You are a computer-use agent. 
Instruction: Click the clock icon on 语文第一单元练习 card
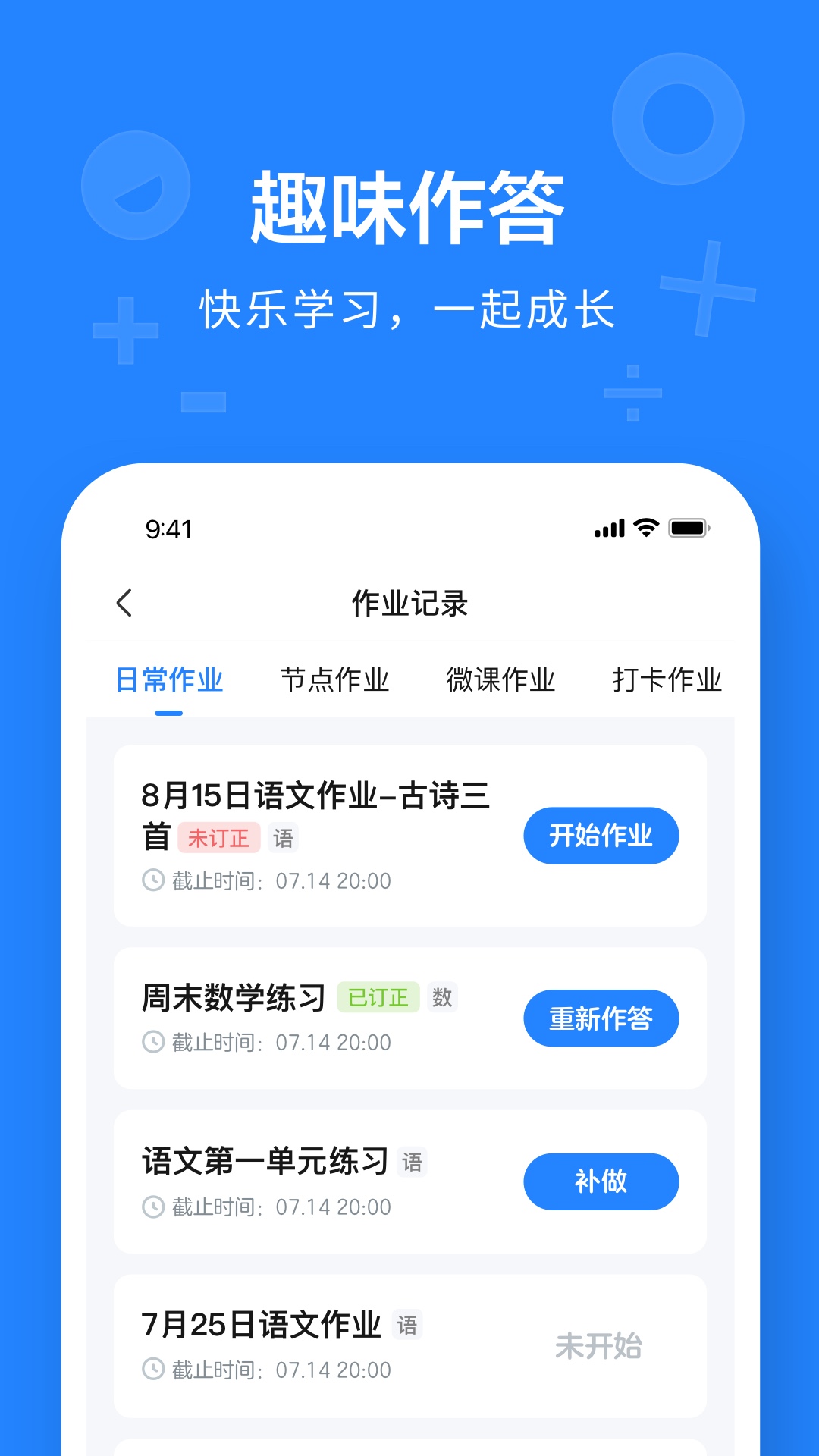pyautogui.click(x=153, y=1207)
